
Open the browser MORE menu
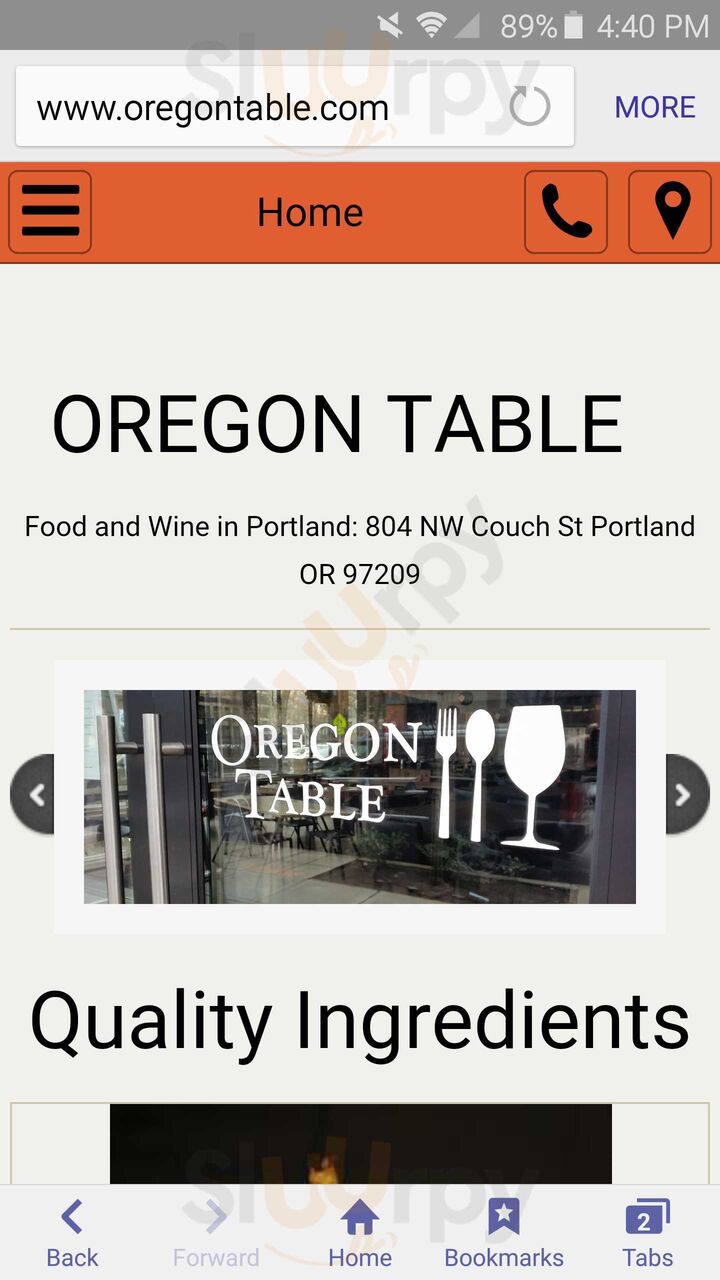point(655,107)
